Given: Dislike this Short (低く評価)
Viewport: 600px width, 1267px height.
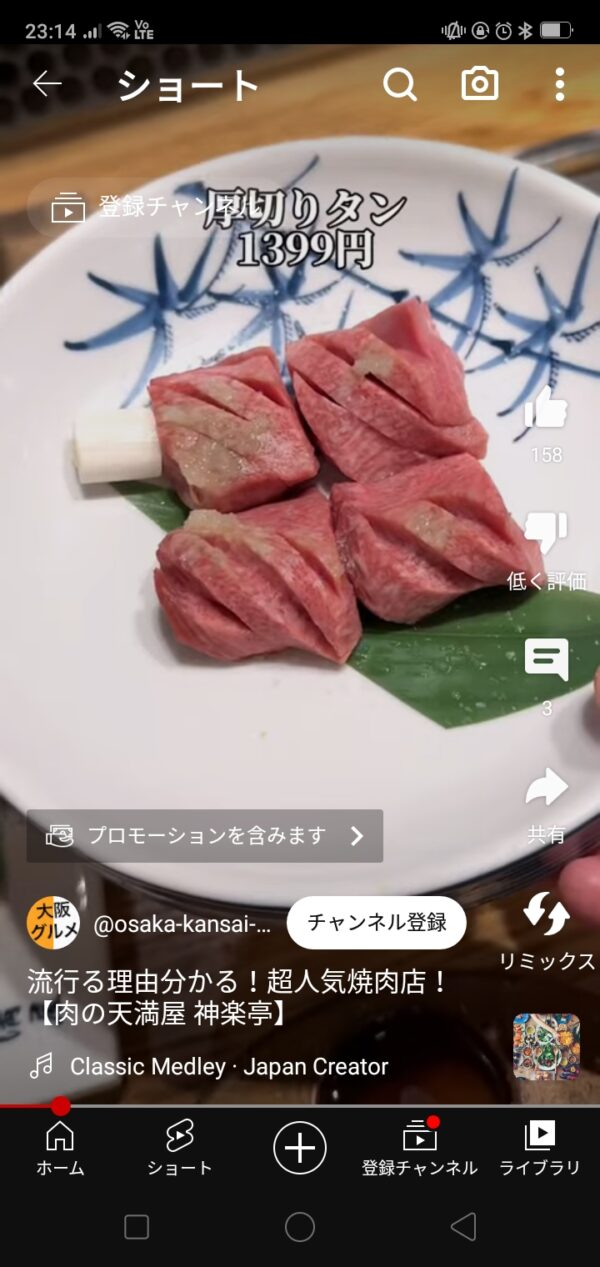Looking at the screenshot, I should 546,535.
